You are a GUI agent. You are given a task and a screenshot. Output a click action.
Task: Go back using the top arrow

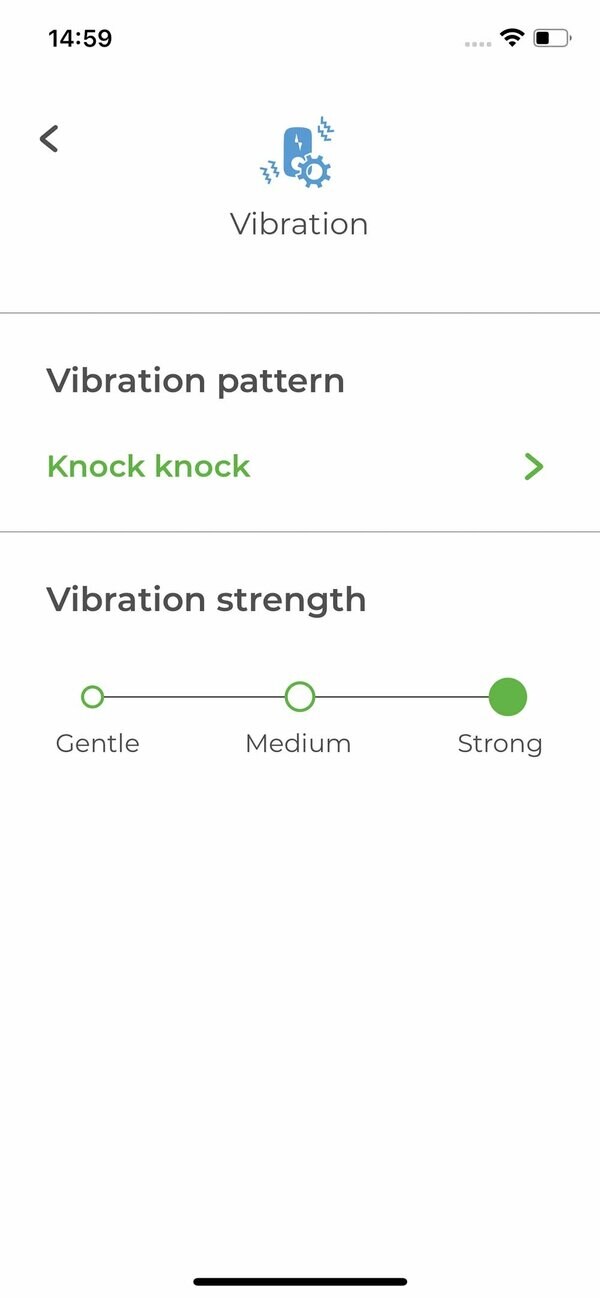tap(49, 138)
